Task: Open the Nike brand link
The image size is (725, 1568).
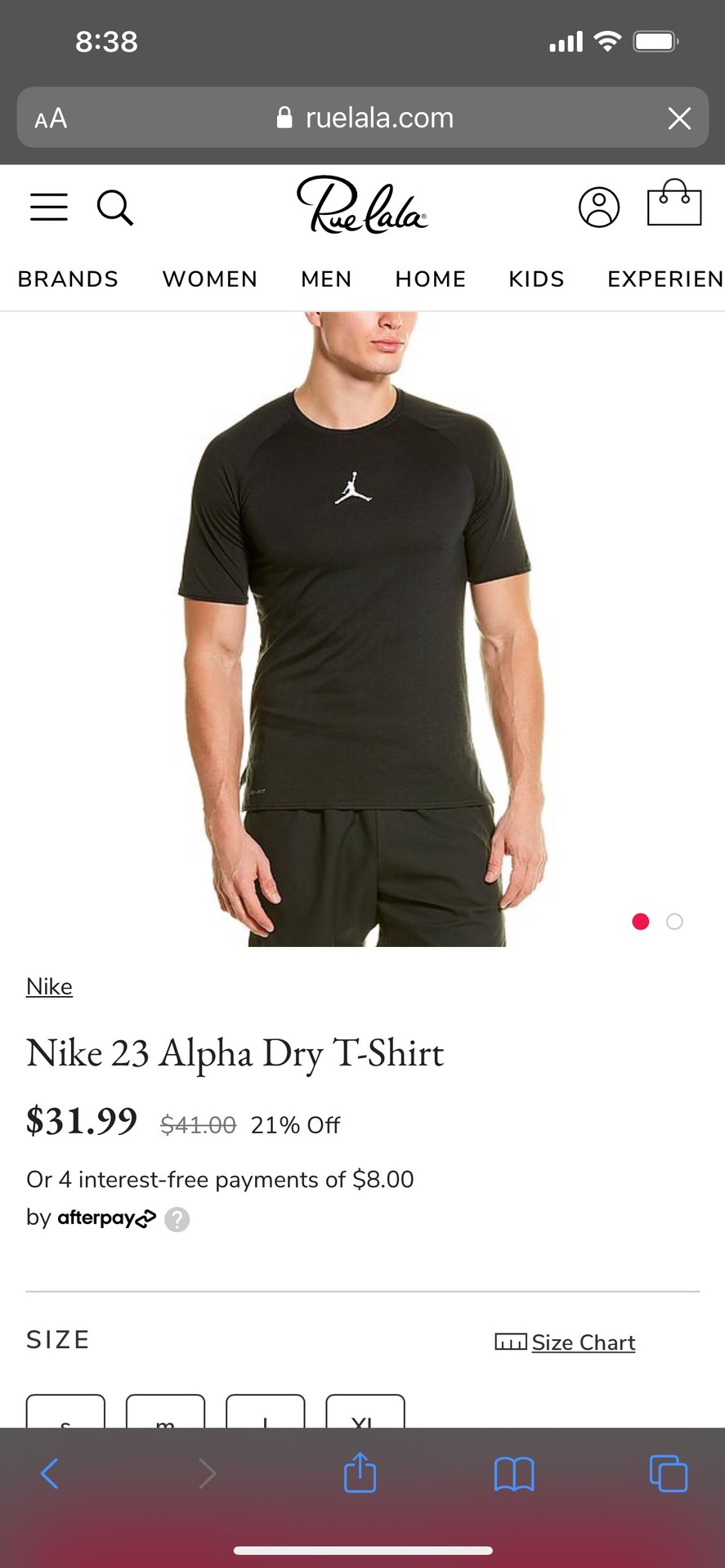Action: [49, 986]
